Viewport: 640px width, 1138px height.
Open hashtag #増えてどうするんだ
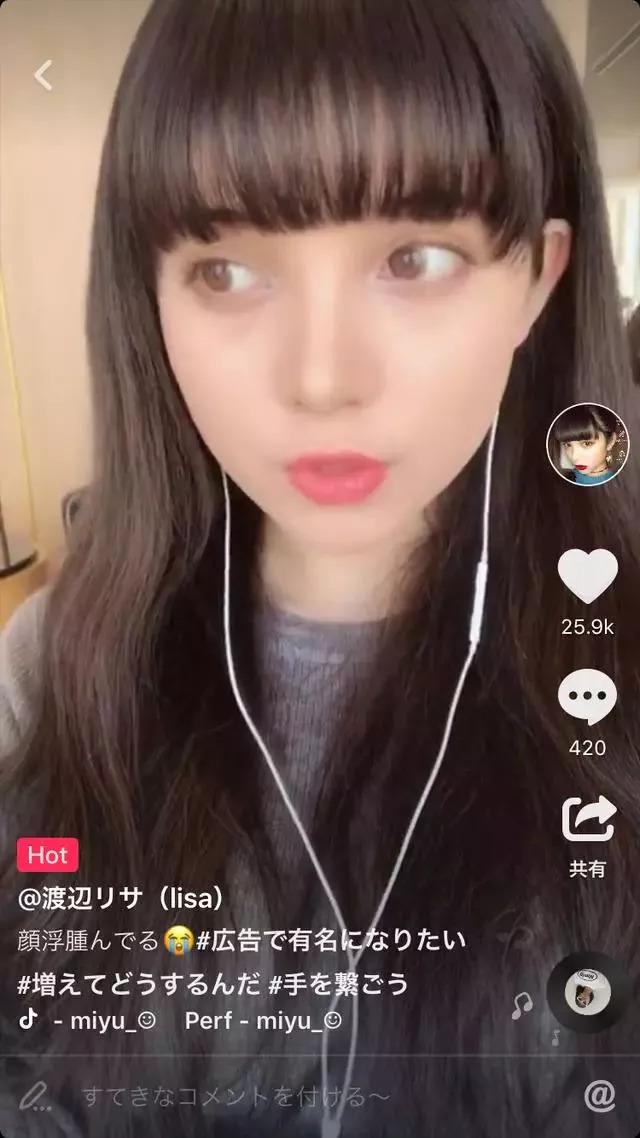point(138,983)
